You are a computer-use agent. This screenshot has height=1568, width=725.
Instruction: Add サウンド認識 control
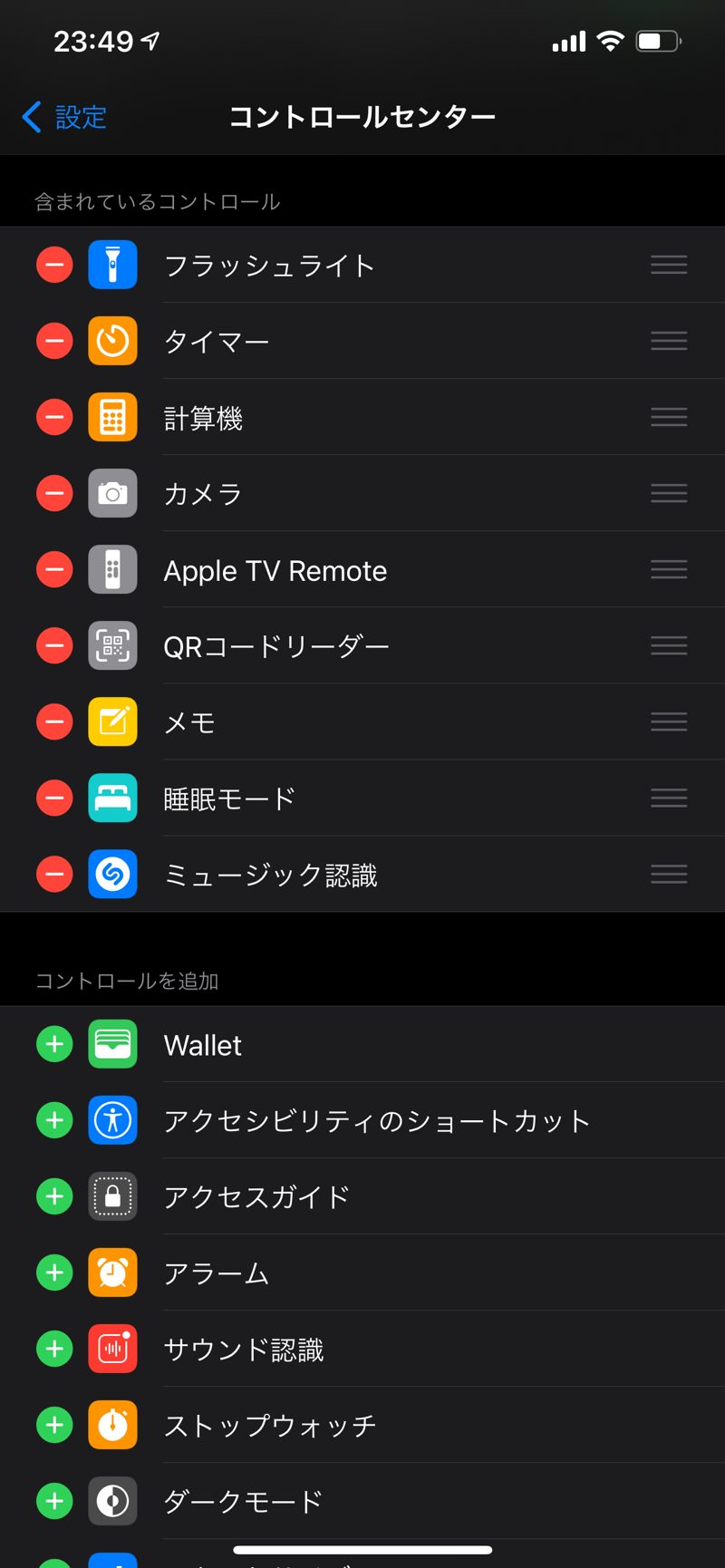tap(54, 1349)
